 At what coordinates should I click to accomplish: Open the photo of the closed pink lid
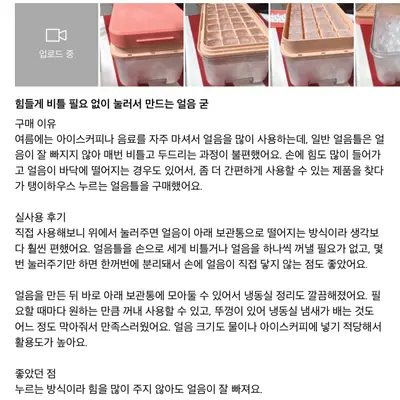[x=142, y=45]
